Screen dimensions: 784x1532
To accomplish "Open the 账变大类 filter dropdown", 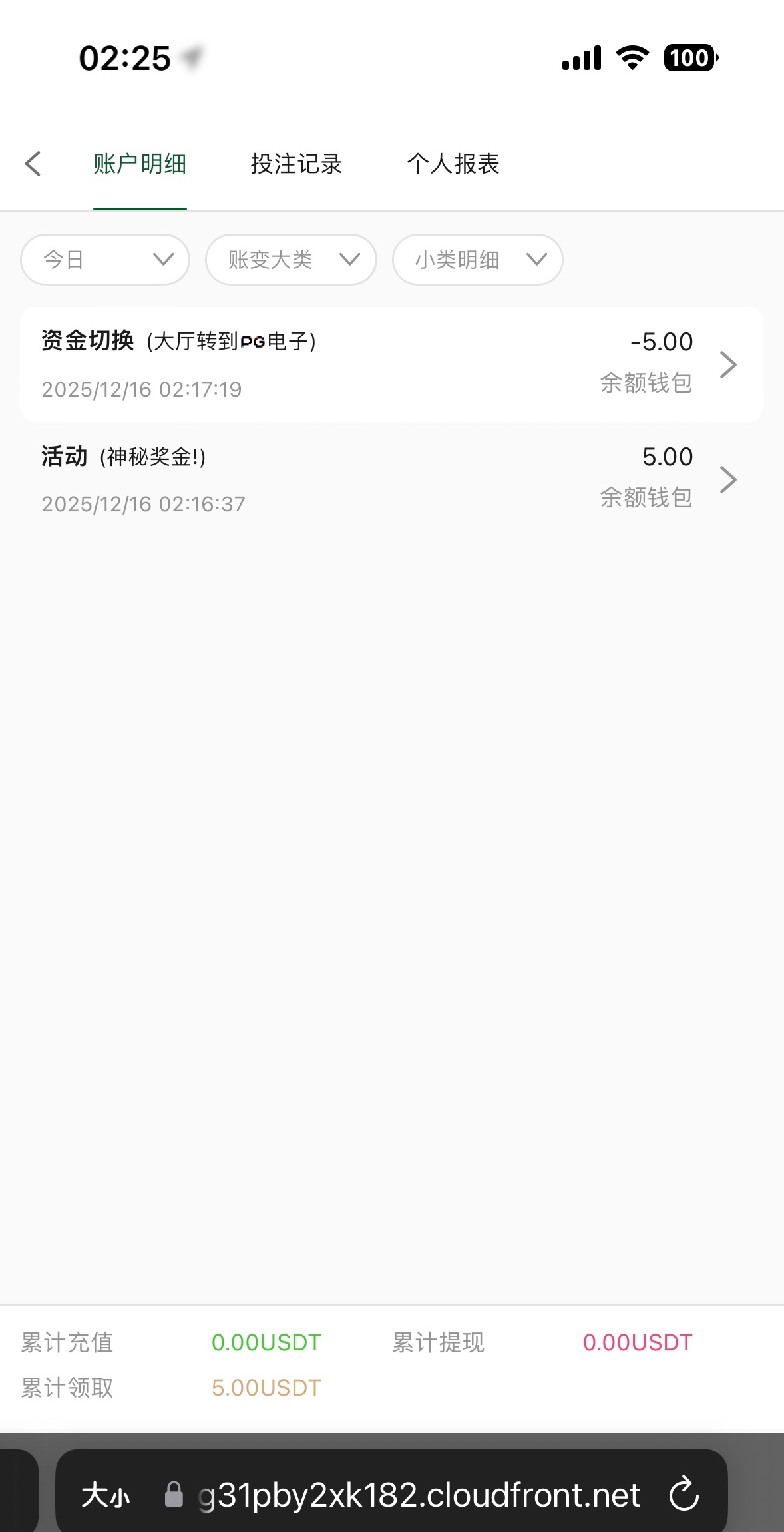I will pyautogui.click(x=291, y=260).
